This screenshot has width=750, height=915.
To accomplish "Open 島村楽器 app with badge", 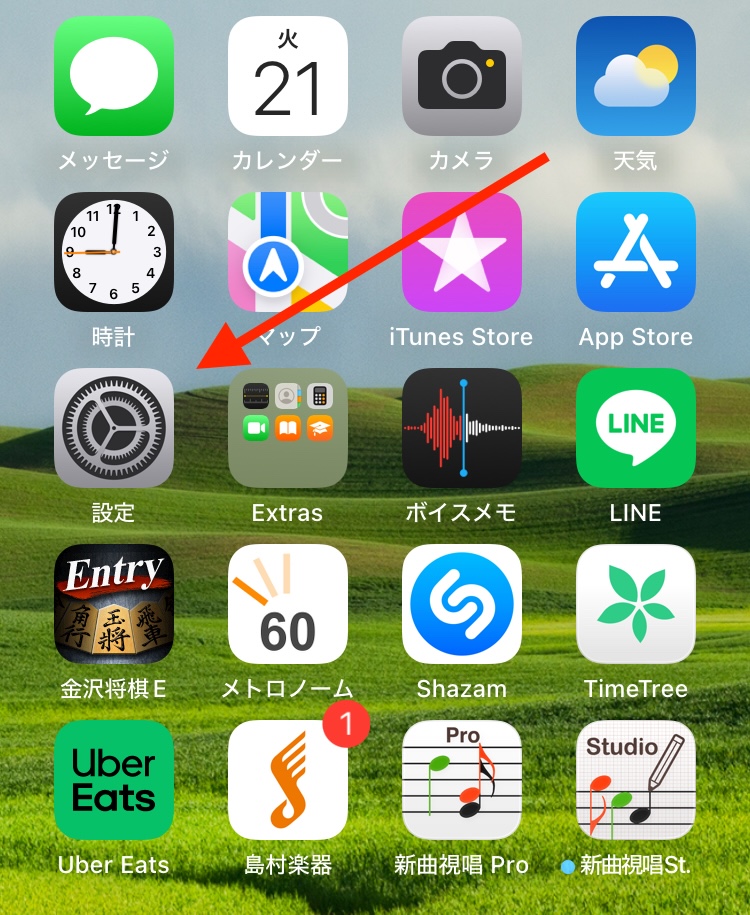I will click(x=288, y=780).
